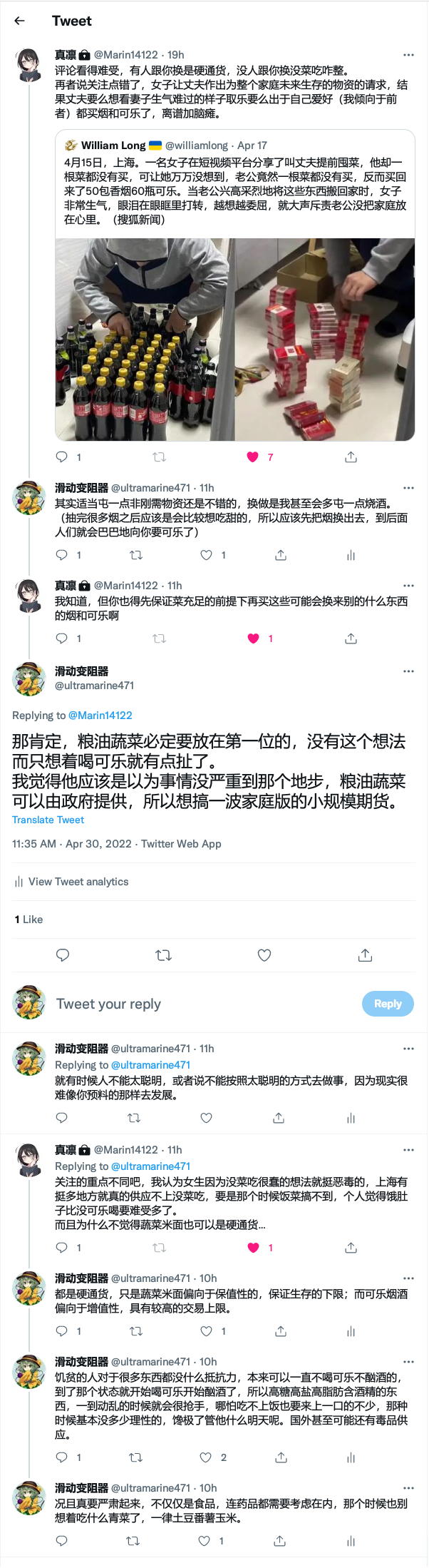This screenshot has width=429, height=1568.
Task: Share the main tweet
Action: pyautogui.click(x=365, y=954)
